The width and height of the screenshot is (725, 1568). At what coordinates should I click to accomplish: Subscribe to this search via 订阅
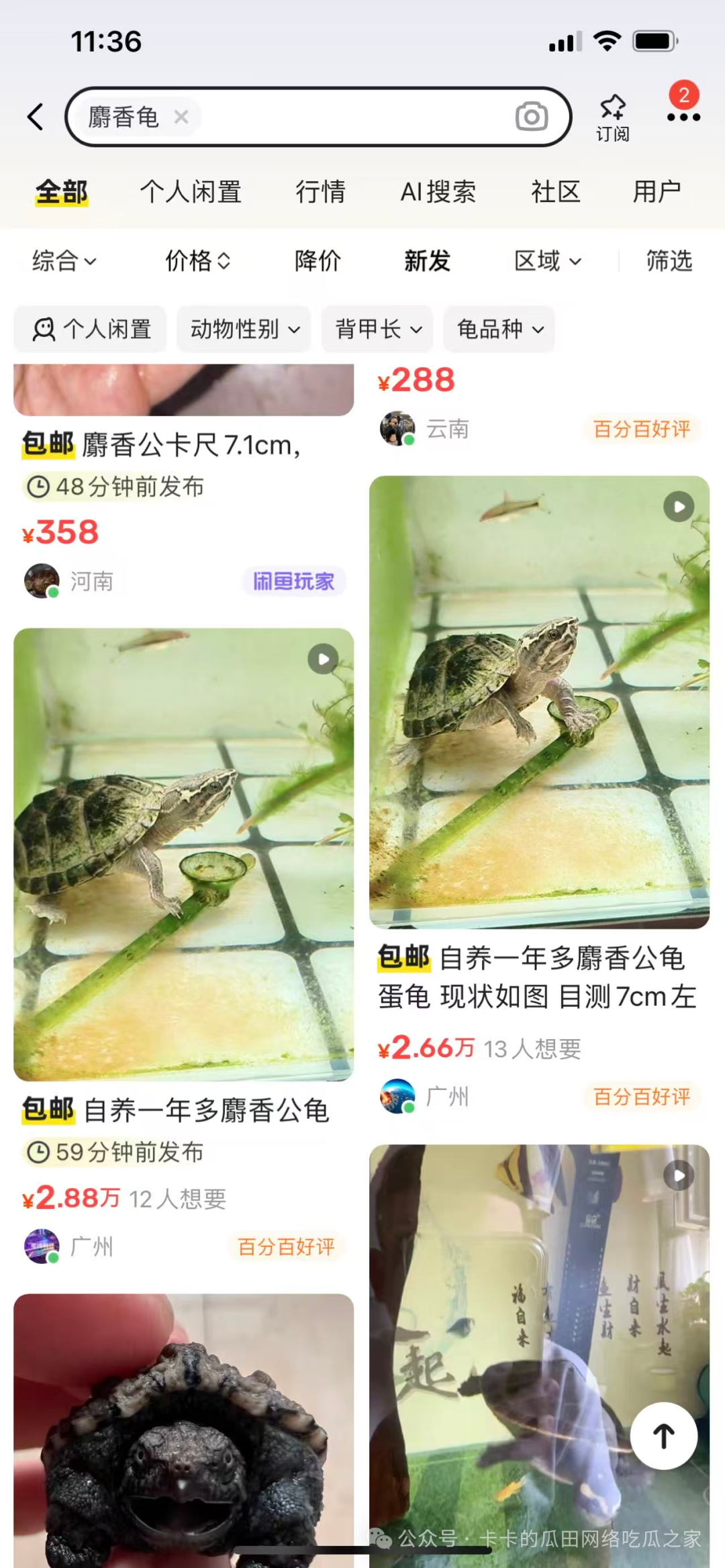612,117
